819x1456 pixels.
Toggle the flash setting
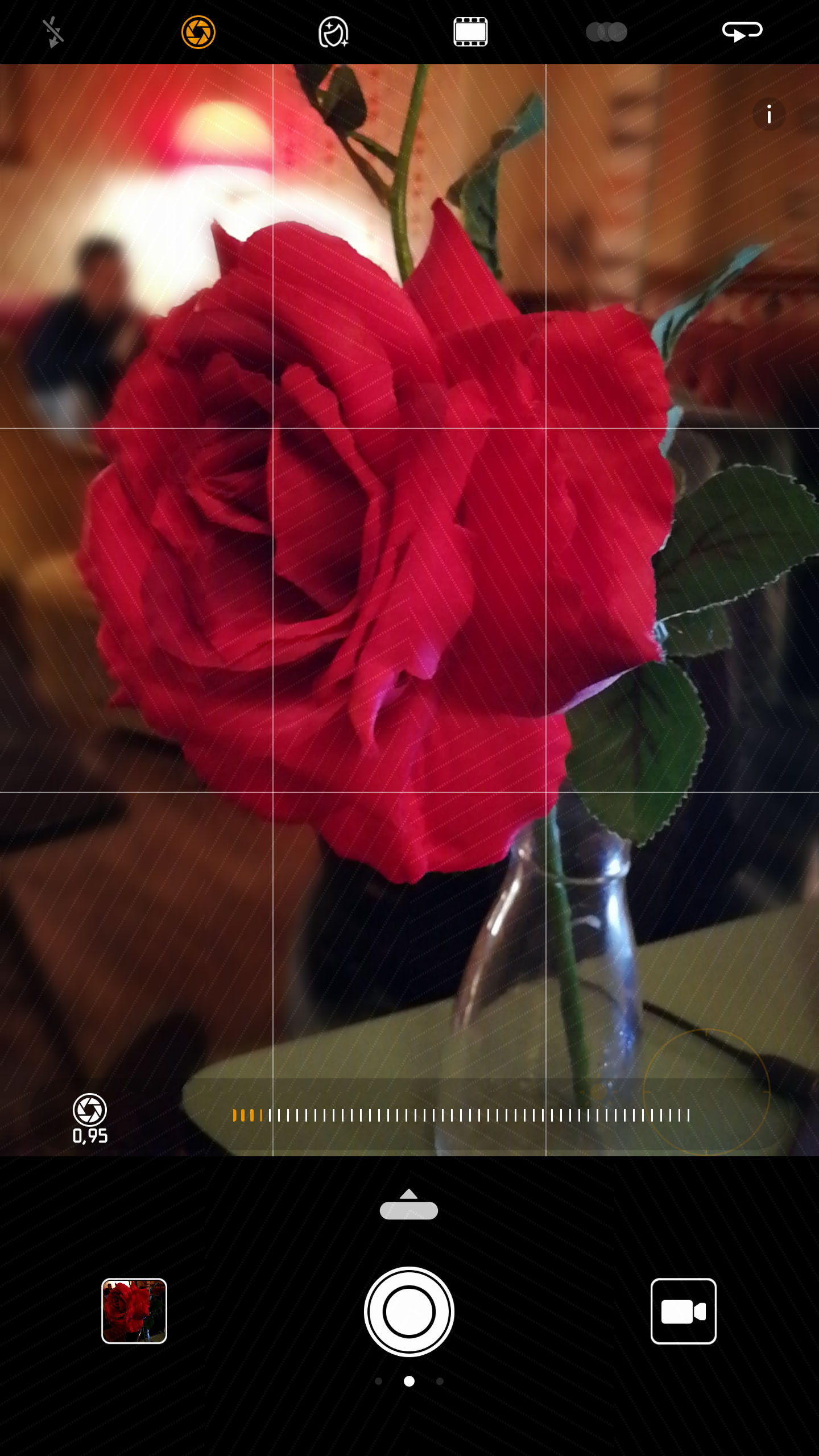tap(53, 32)
